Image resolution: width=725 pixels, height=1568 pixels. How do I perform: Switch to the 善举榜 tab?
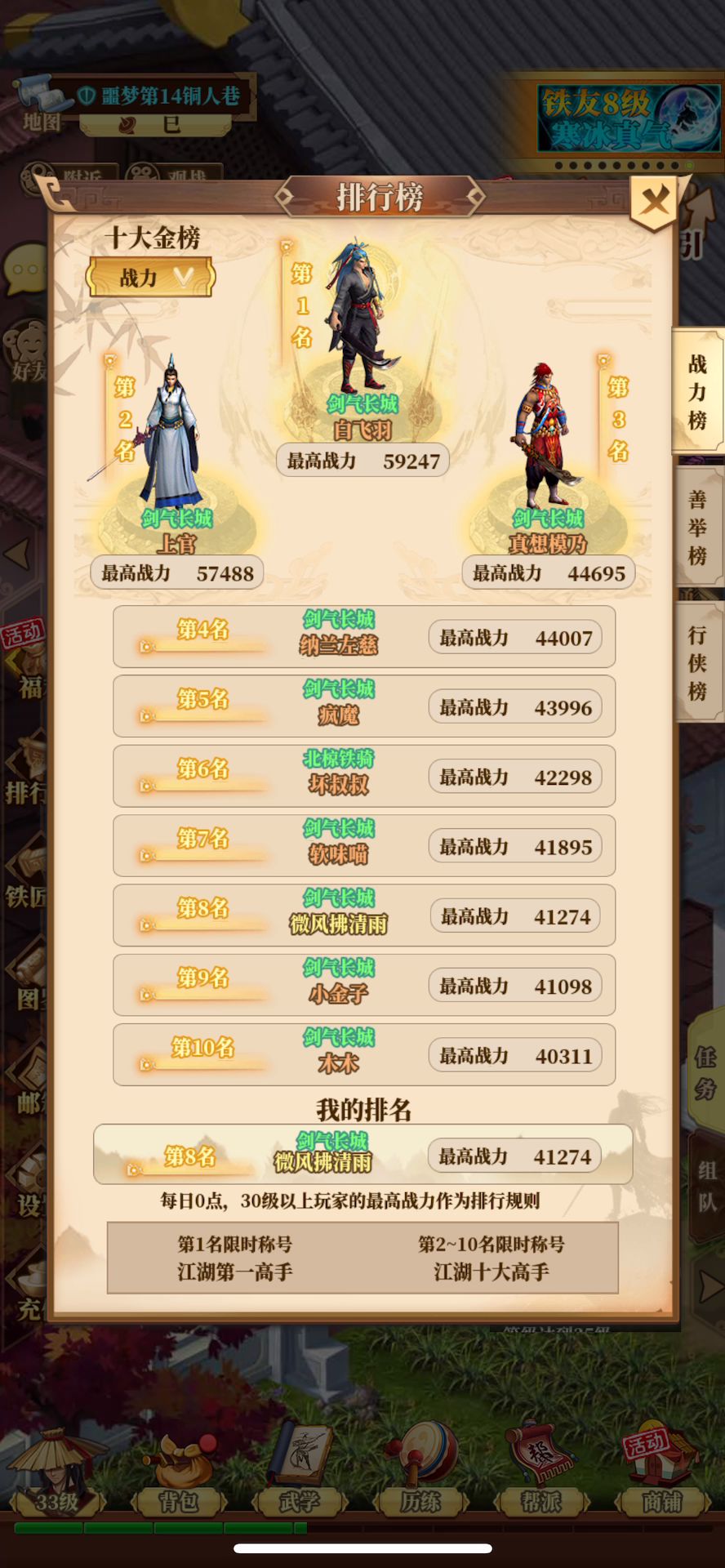point(698,528)
